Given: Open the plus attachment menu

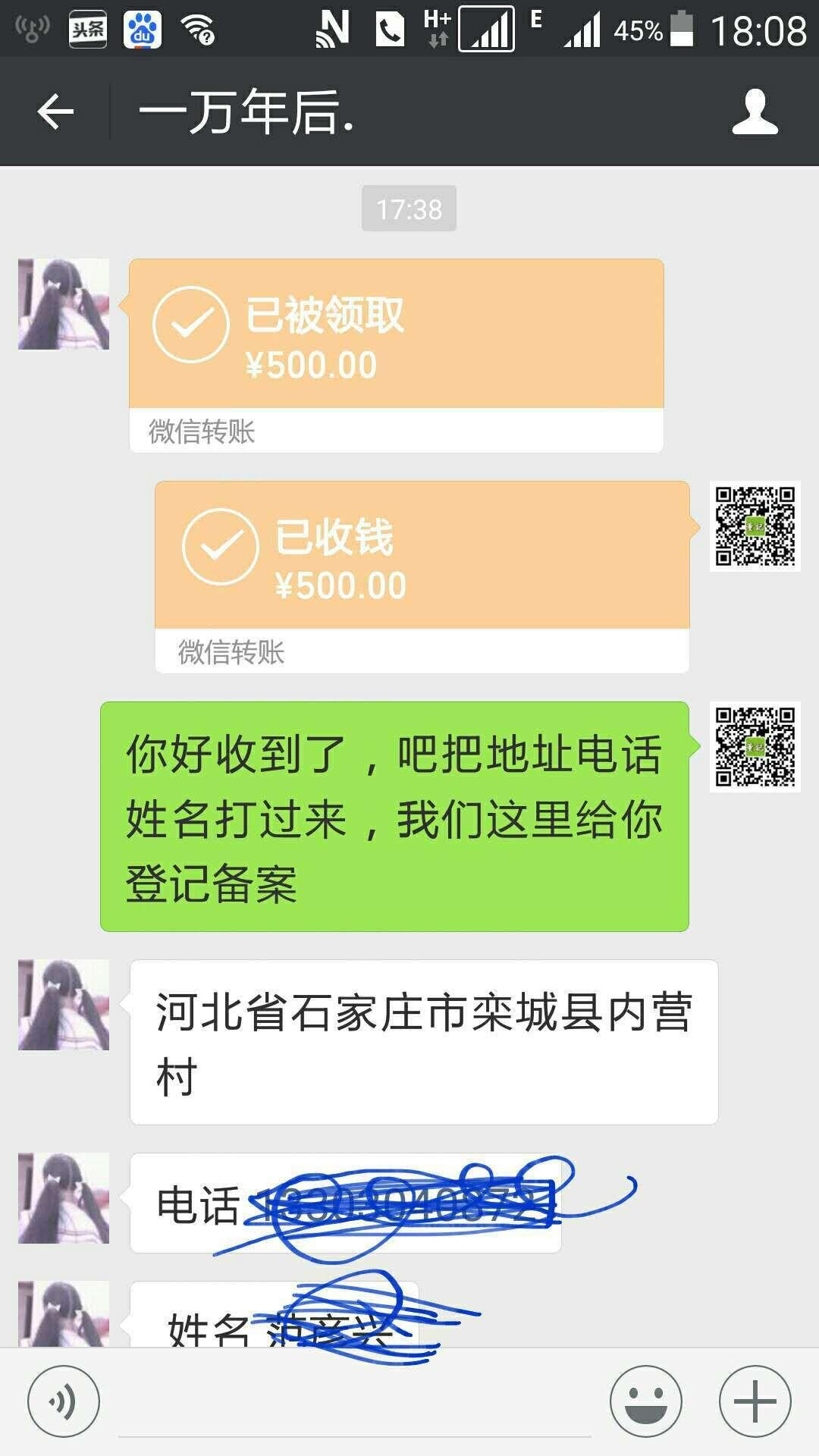Looking at the screenshot, I should pyautogui.click(x=755, y=1401).
